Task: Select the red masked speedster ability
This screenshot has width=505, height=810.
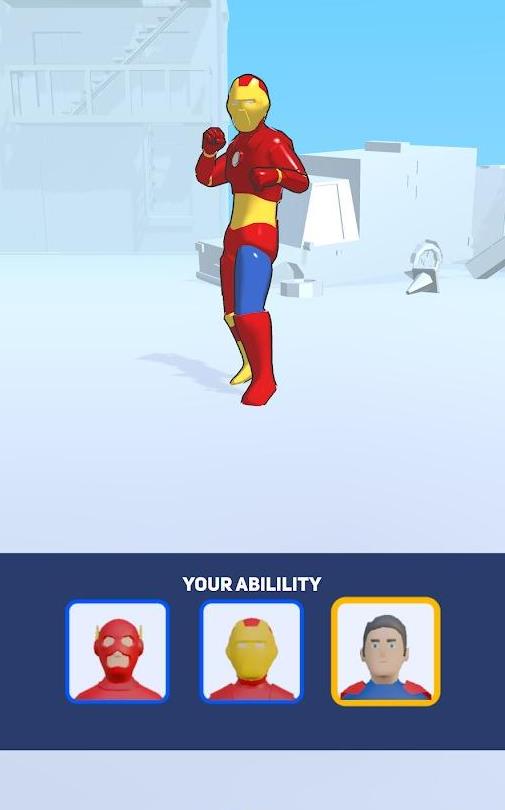Action: tap(118, 651)
